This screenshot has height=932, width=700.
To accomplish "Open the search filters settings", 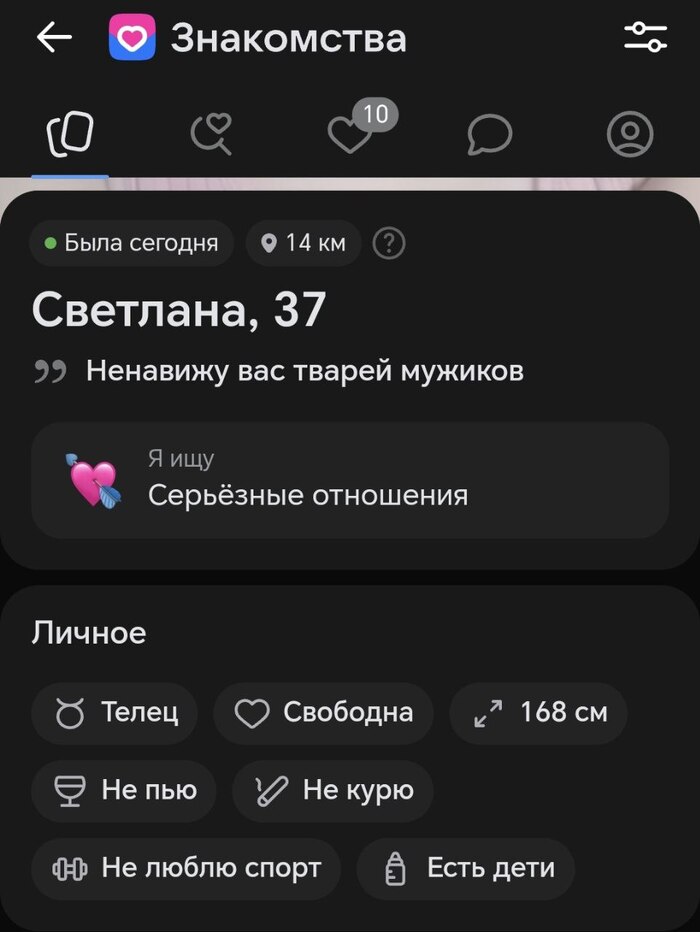I will [645, 38].
